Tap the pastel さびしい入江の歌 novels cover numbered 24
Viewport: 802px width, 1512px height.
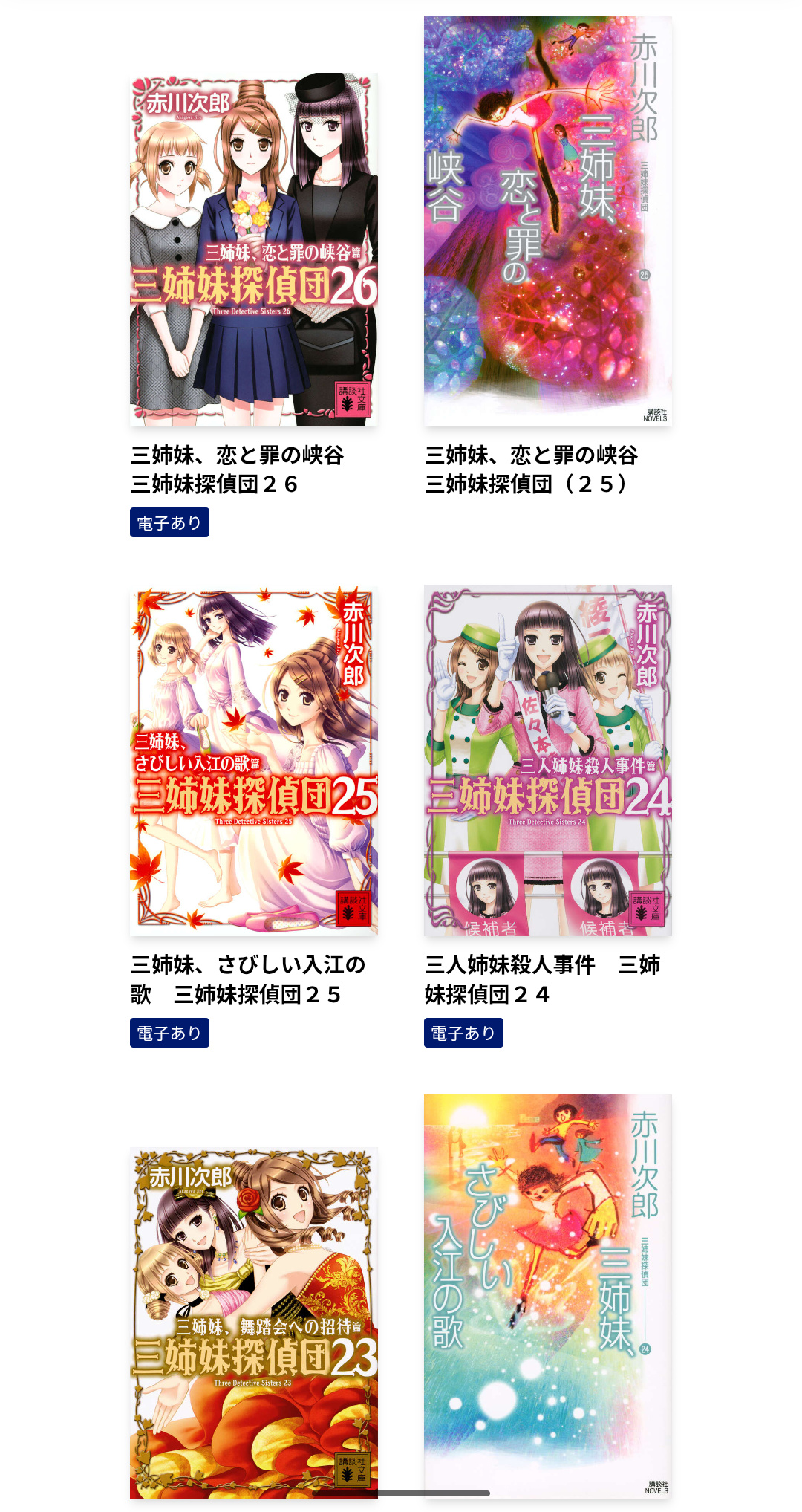tap(547, 1296)
